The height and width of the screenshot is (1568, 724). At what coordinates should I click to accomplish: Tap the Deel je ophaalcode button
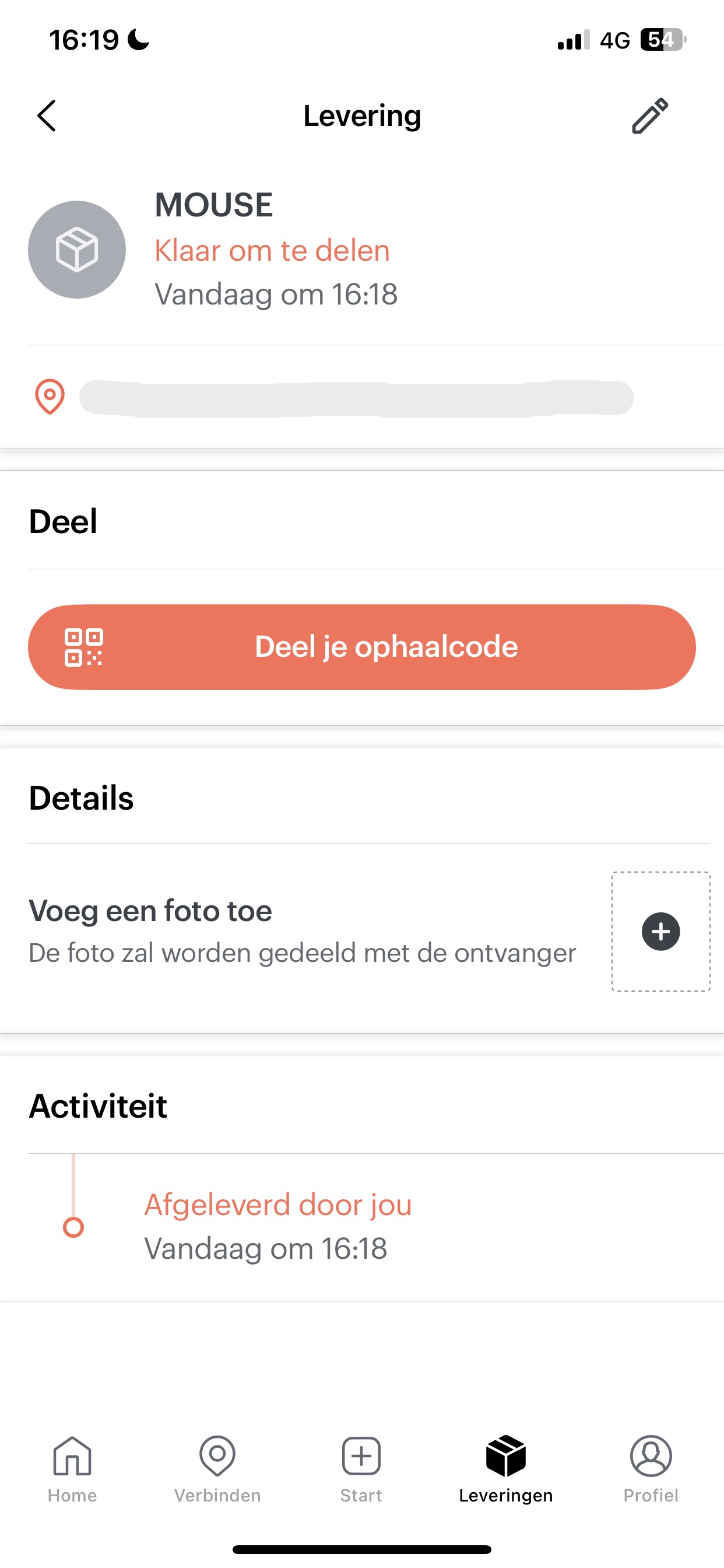click(x=361, y=646)
